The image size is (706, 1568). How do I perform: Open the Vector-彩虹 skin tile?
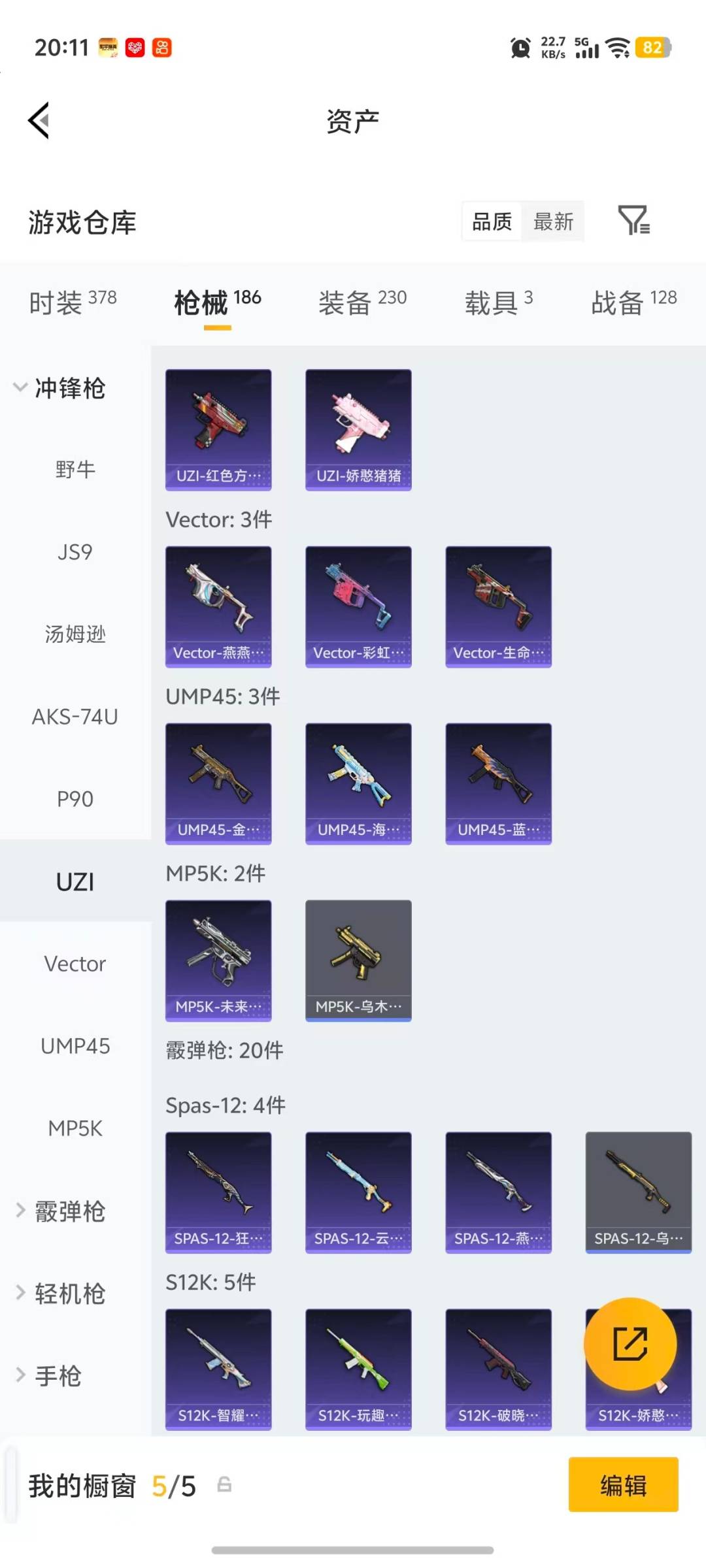tap(358, 606)
